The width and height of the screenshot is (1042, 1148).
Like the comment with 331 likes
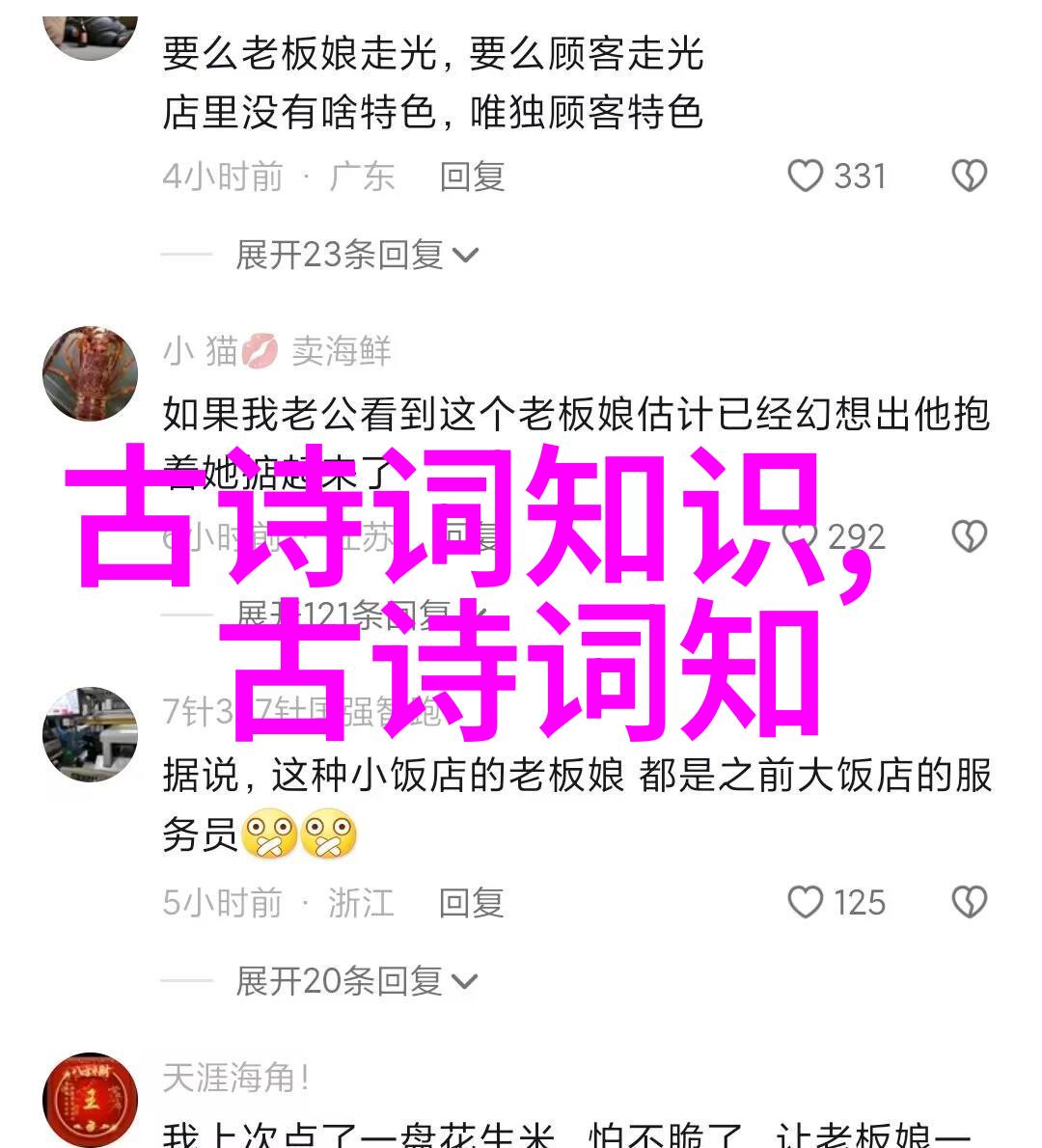[x=806, y=177]
